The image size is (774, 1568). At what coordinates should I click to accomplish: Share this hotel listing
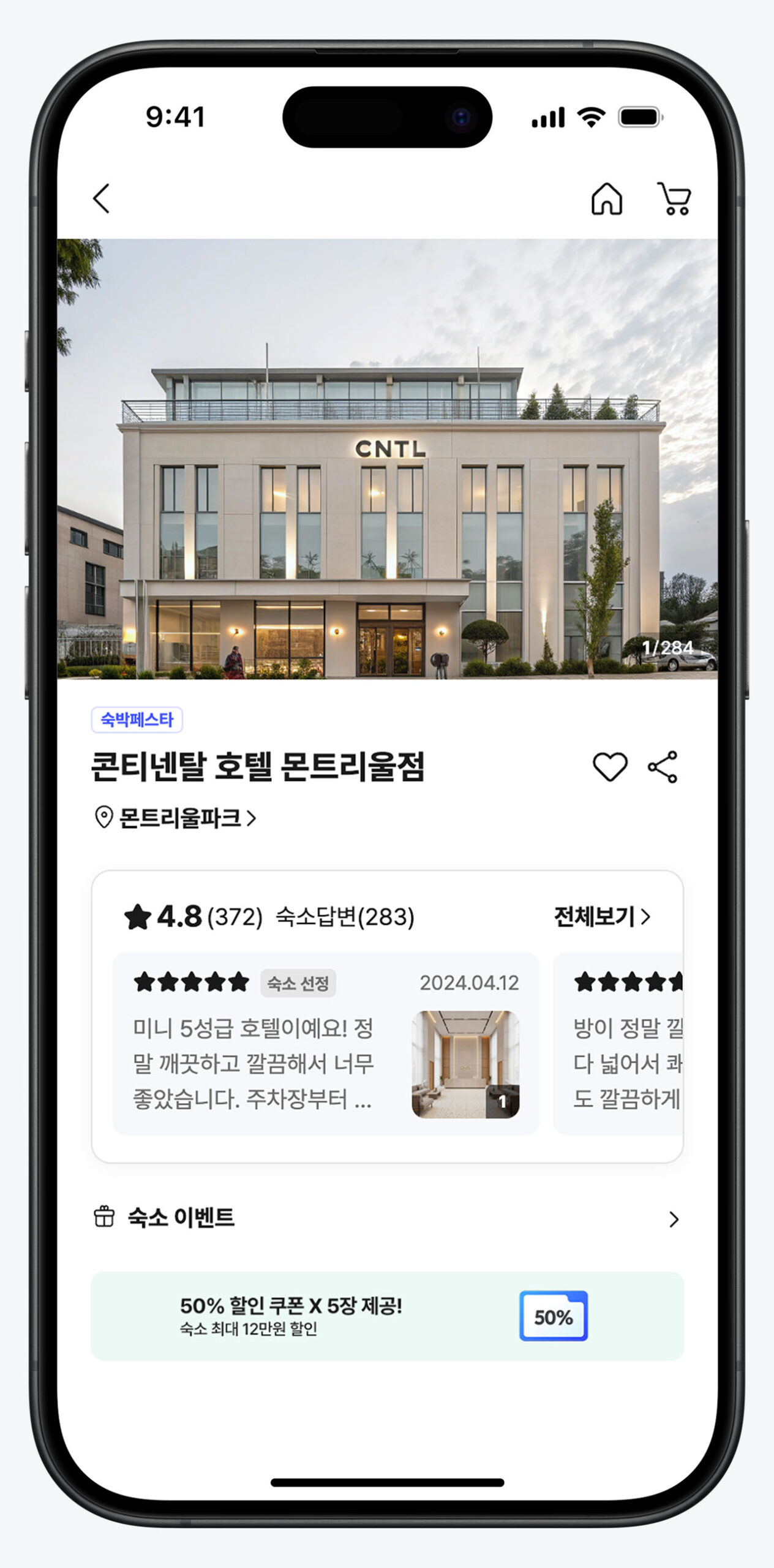coord(663,766)
